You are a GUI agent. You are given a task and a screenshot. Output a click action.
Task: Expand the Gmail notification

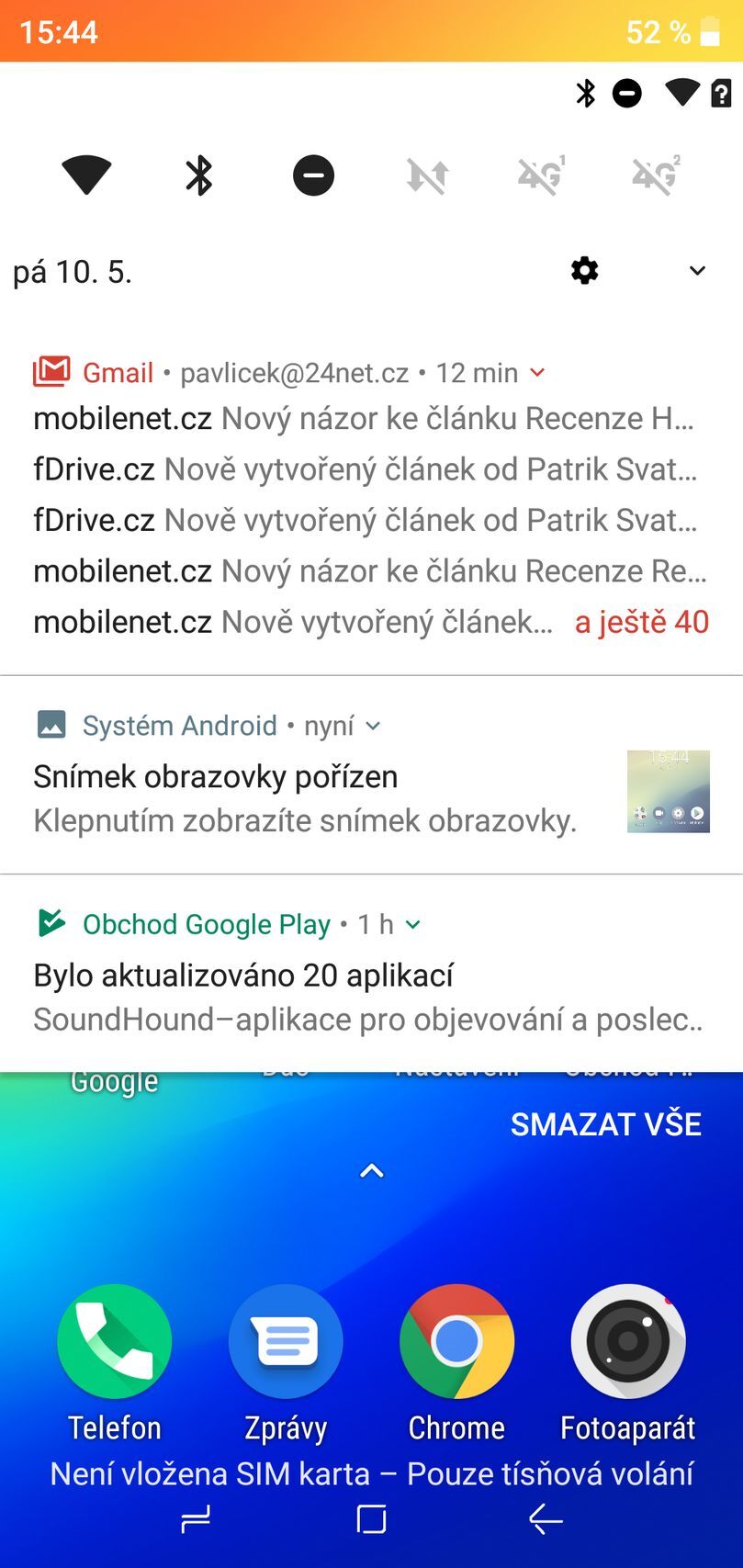click(538, 373)
